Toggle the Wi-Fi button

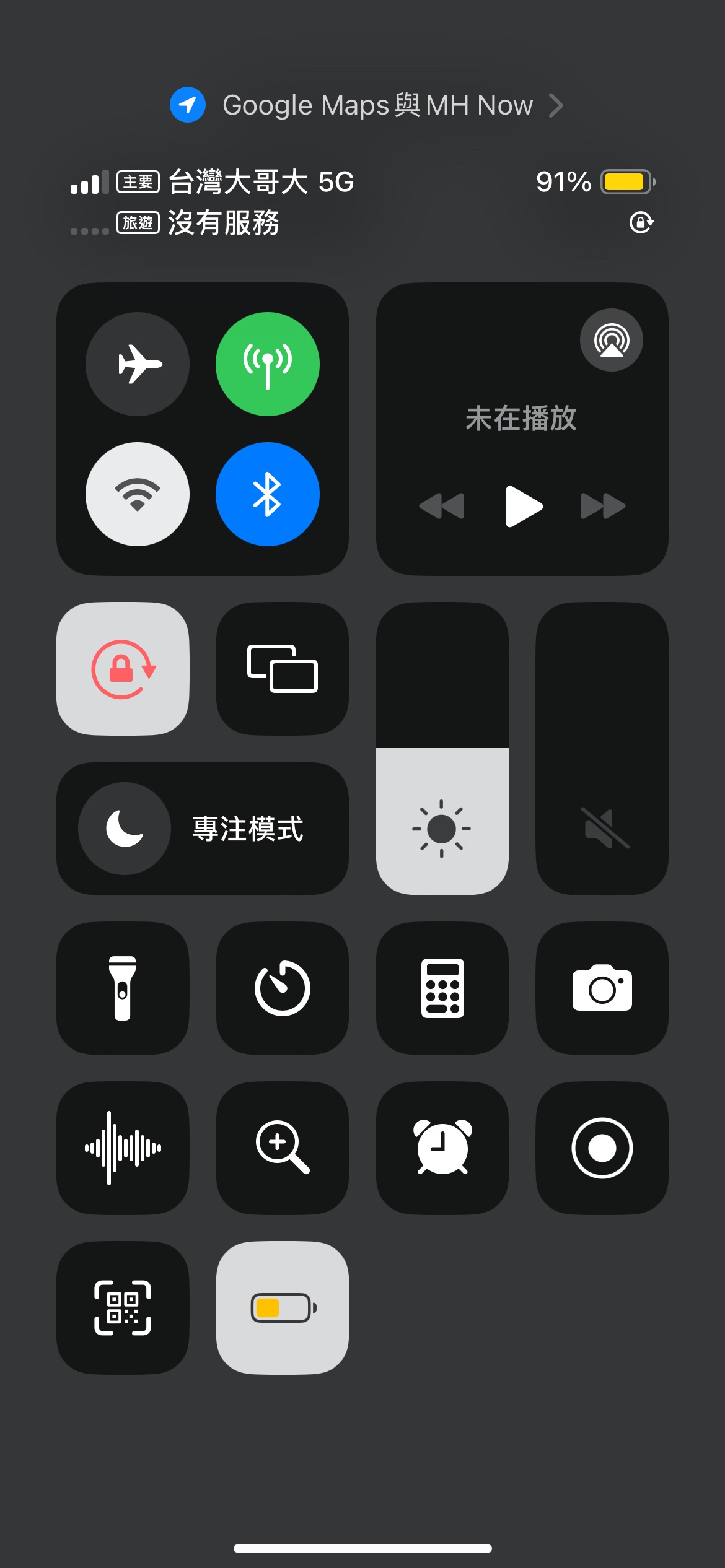pos(138,494)
